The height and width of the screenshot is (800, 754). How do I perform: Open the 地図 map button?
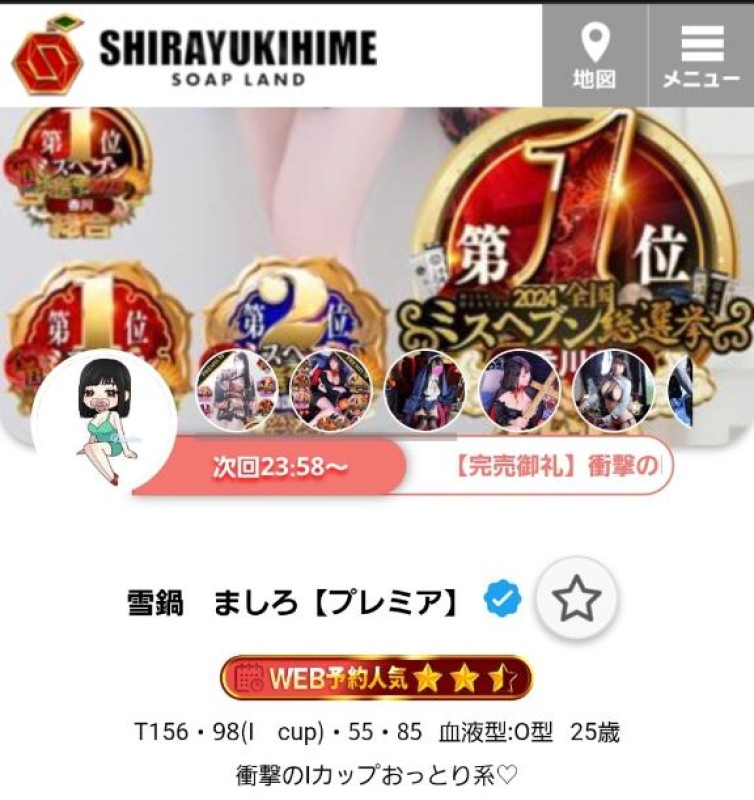594,55
